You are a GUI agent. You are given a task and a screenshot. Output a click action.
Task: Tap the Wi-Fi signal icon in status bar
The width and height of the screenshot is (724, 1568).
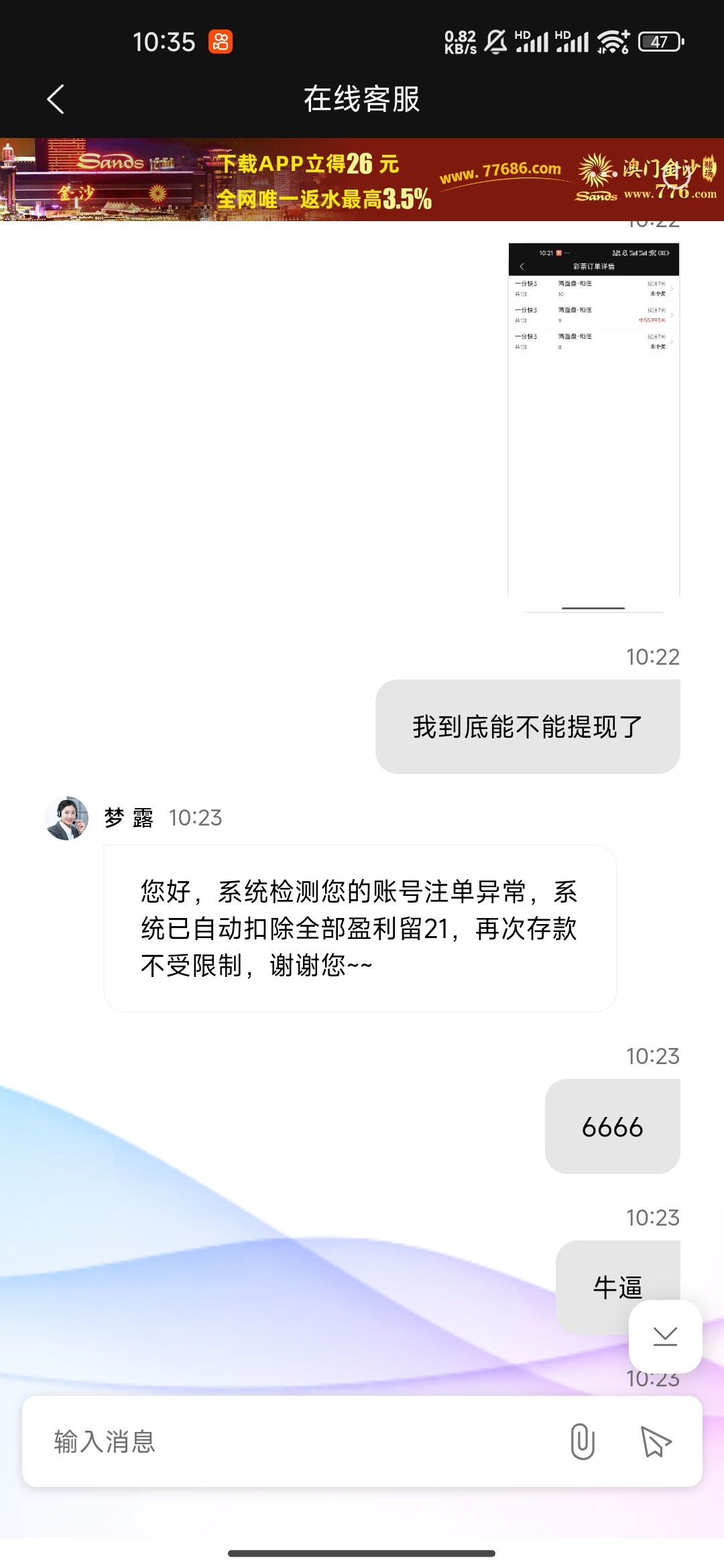coord(613,42)
